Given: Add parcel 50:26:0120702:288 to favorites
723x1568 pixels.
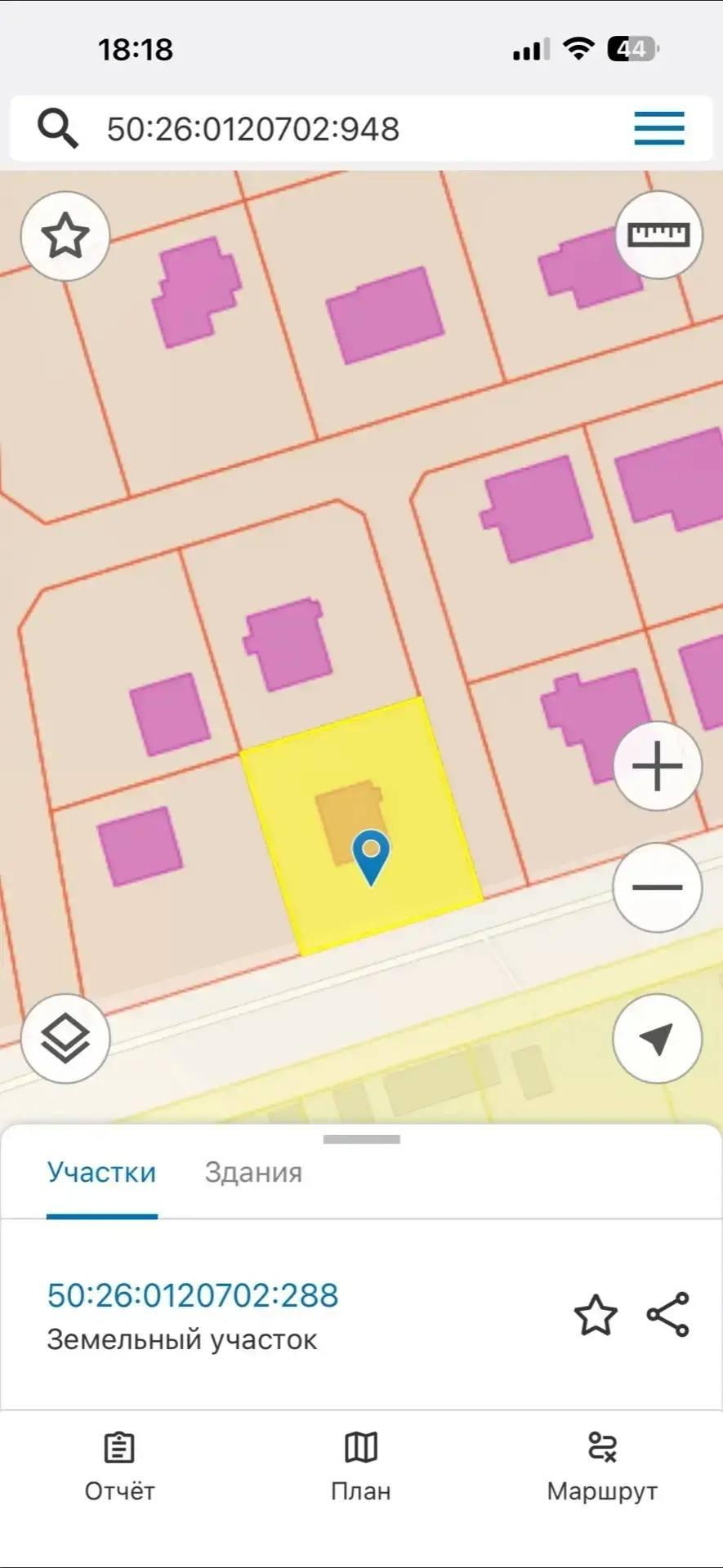Looking at the screenshot, I should pyautogui.click(x=596, y=1315).
